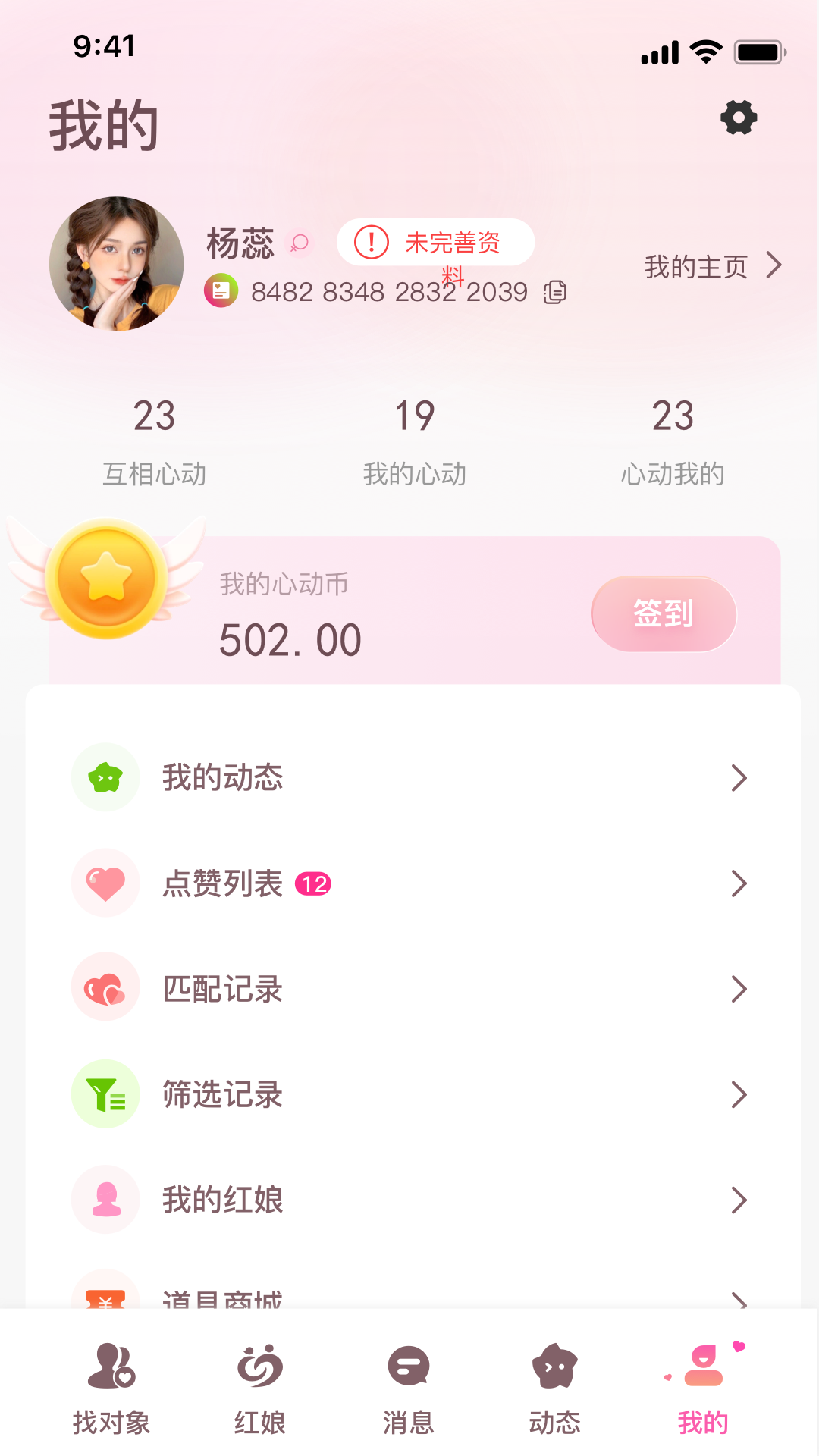The image size is (819, 1456).
Task: Go to 我的主页 profile page
Action: (x=711, y=266)
